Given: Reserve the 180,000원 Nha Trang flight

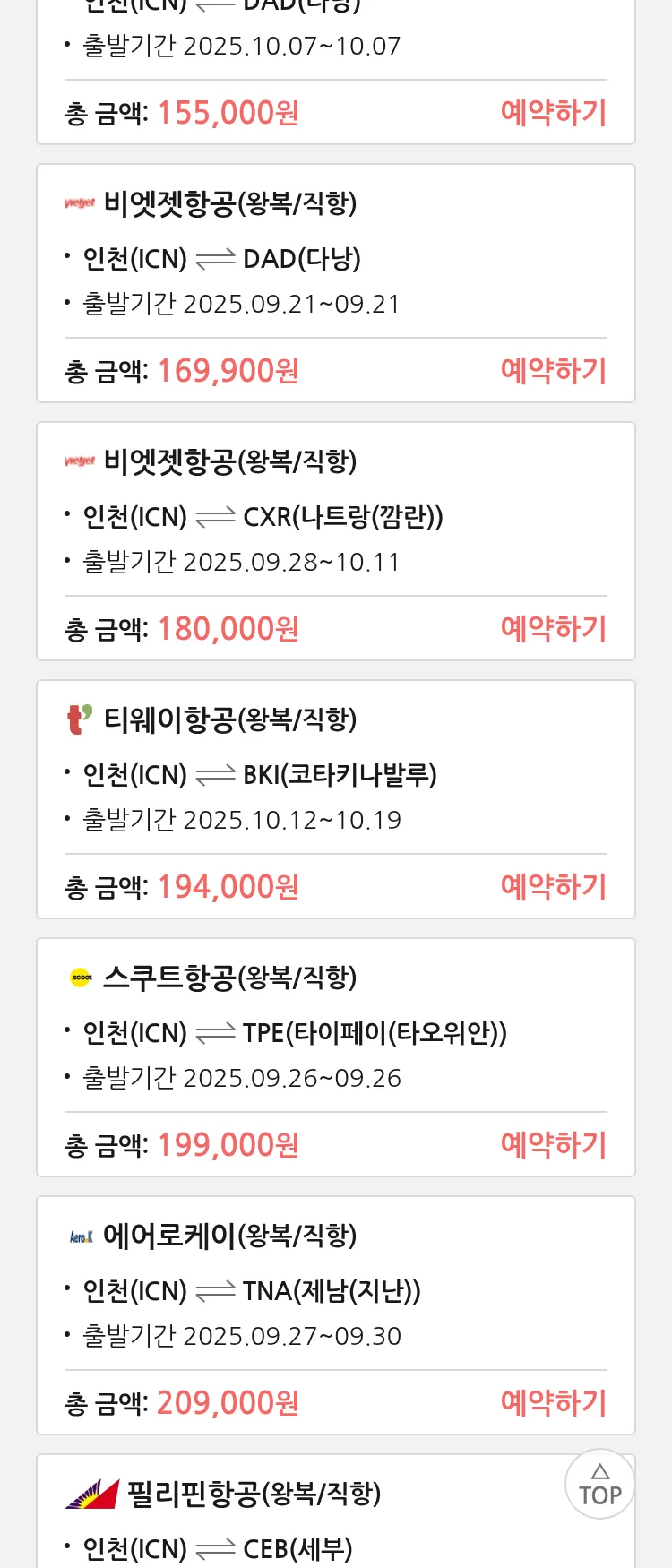Looking at the screenshot, I should tap(553, 629).
